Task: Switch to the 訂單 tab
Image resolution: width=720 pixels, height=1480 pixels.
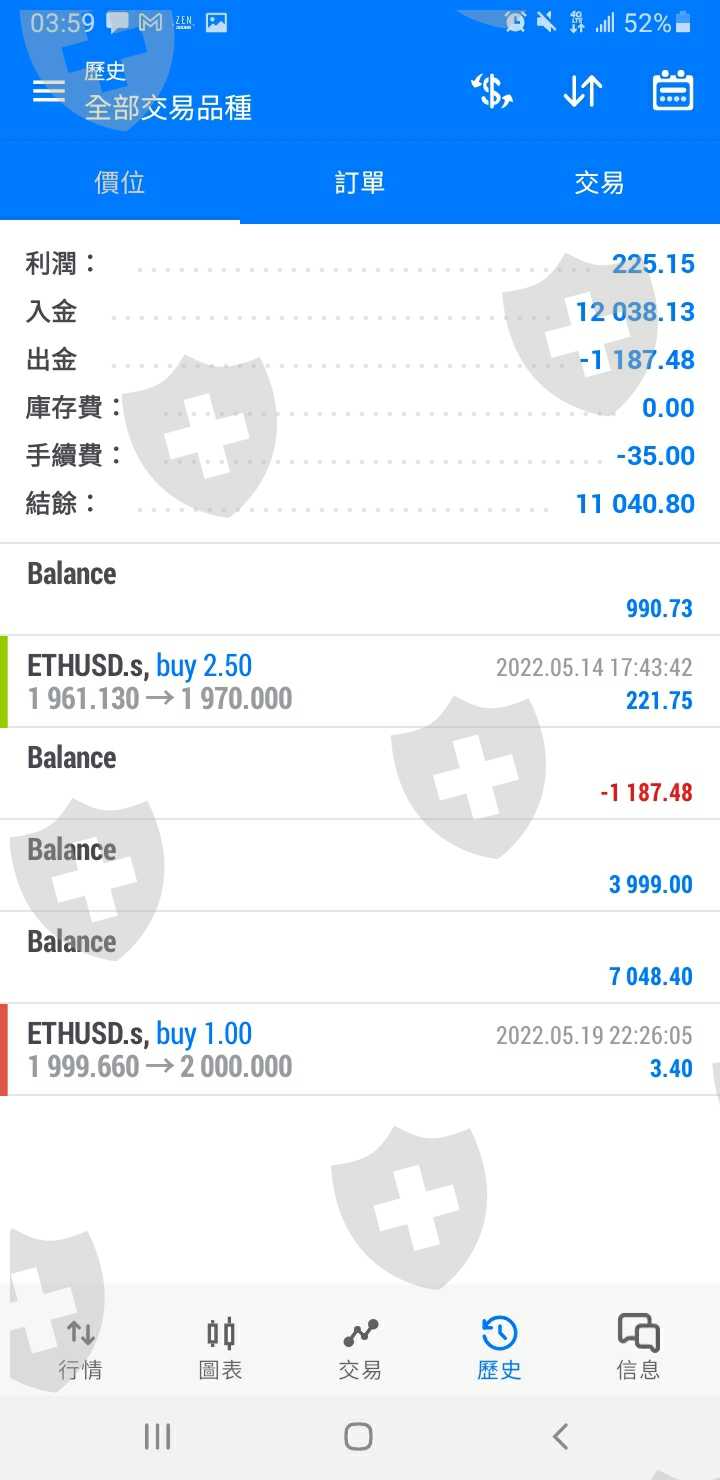Action: tap(360, 183)
